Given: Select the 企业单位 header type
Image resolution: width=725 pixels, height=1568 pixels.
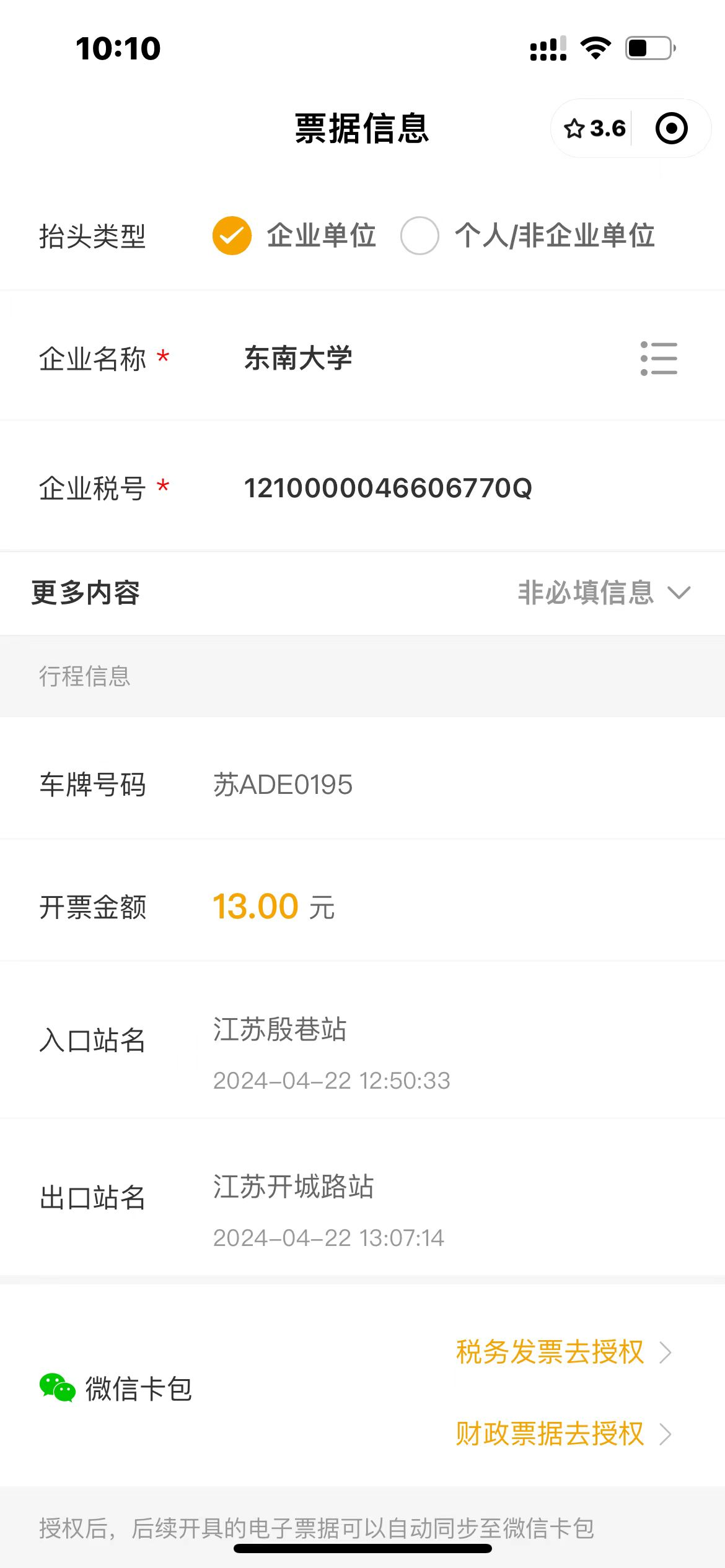Looking at the screenshot, I should coord(232,236).
